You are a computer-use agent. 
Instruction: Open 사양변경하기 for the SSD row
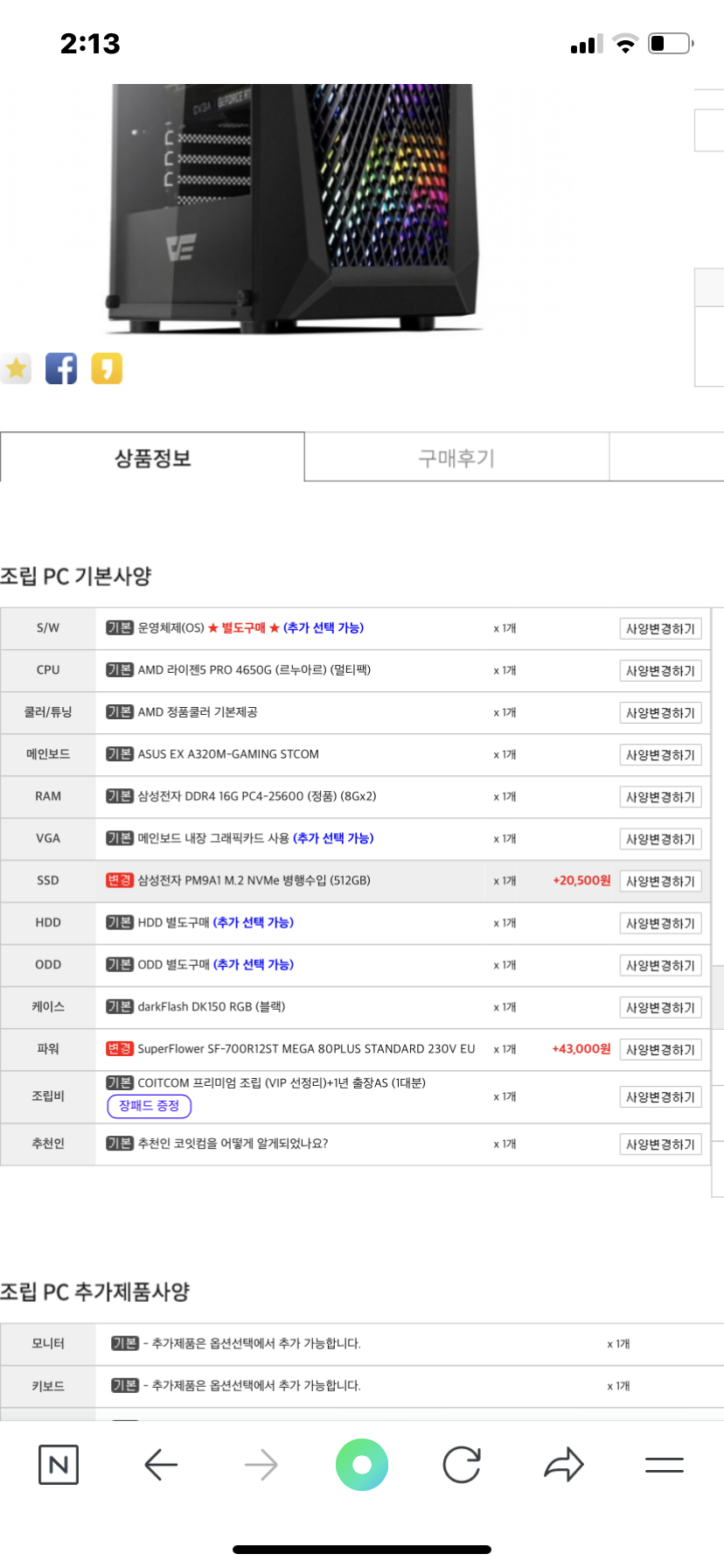pyautogui.click(x=660, y=881)
